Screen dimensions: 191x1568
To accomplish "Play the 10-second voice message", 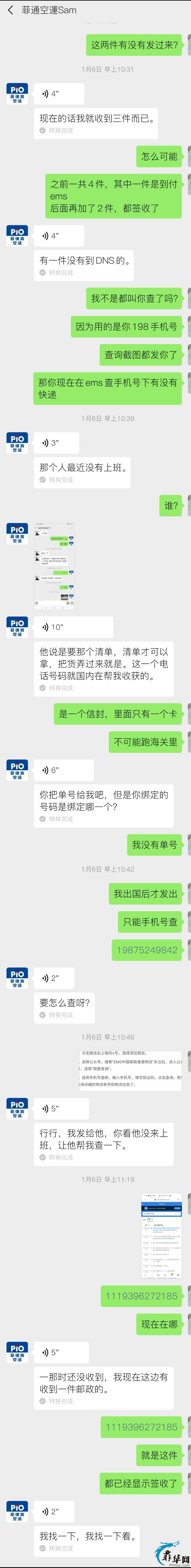I will click(x=73, y=627).
